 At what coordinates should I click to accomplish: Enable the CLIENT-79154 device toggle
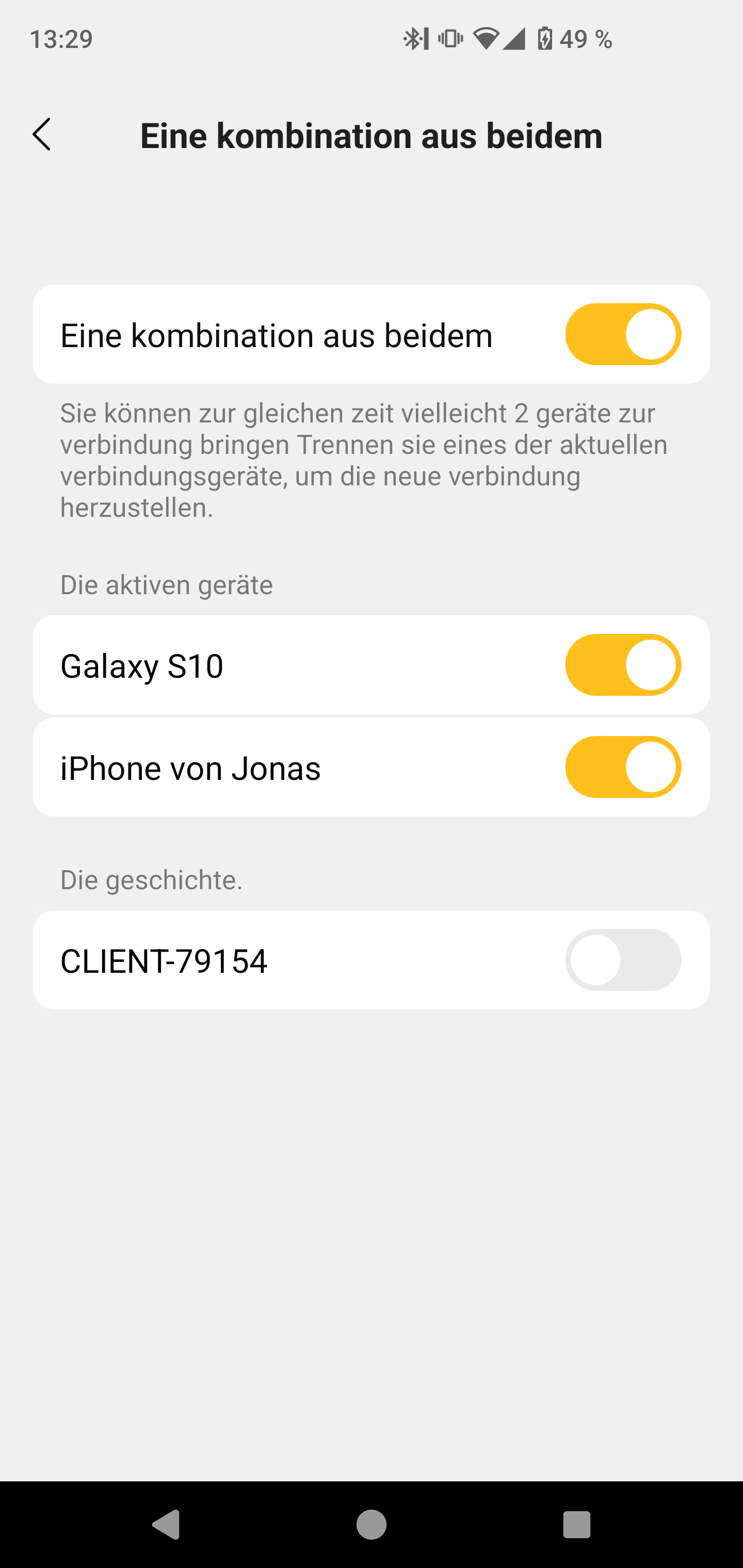tap(622, 960)
